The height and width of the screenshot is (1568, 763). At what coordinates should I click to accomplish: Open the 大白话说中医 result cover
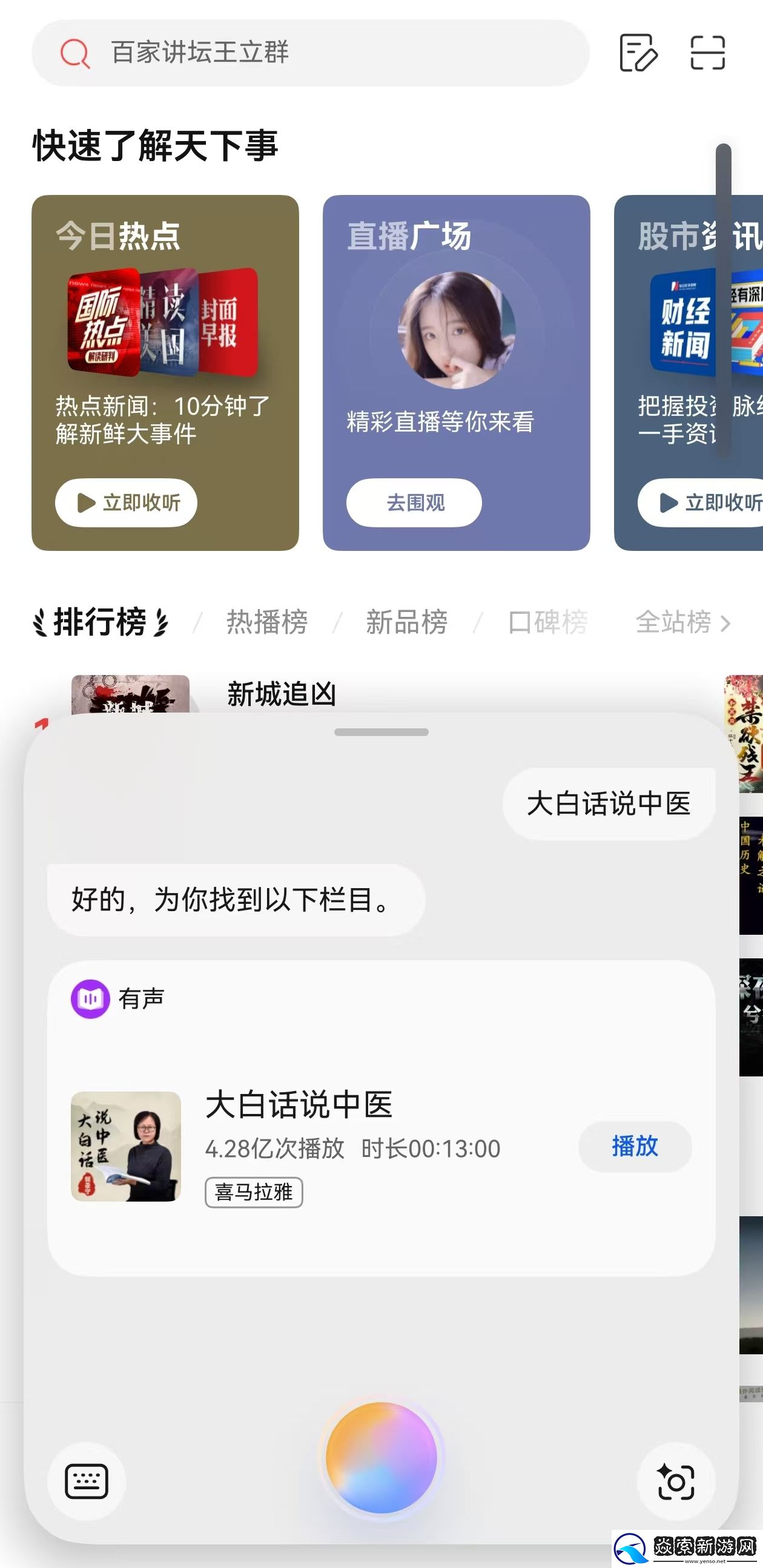[126, 1146]
